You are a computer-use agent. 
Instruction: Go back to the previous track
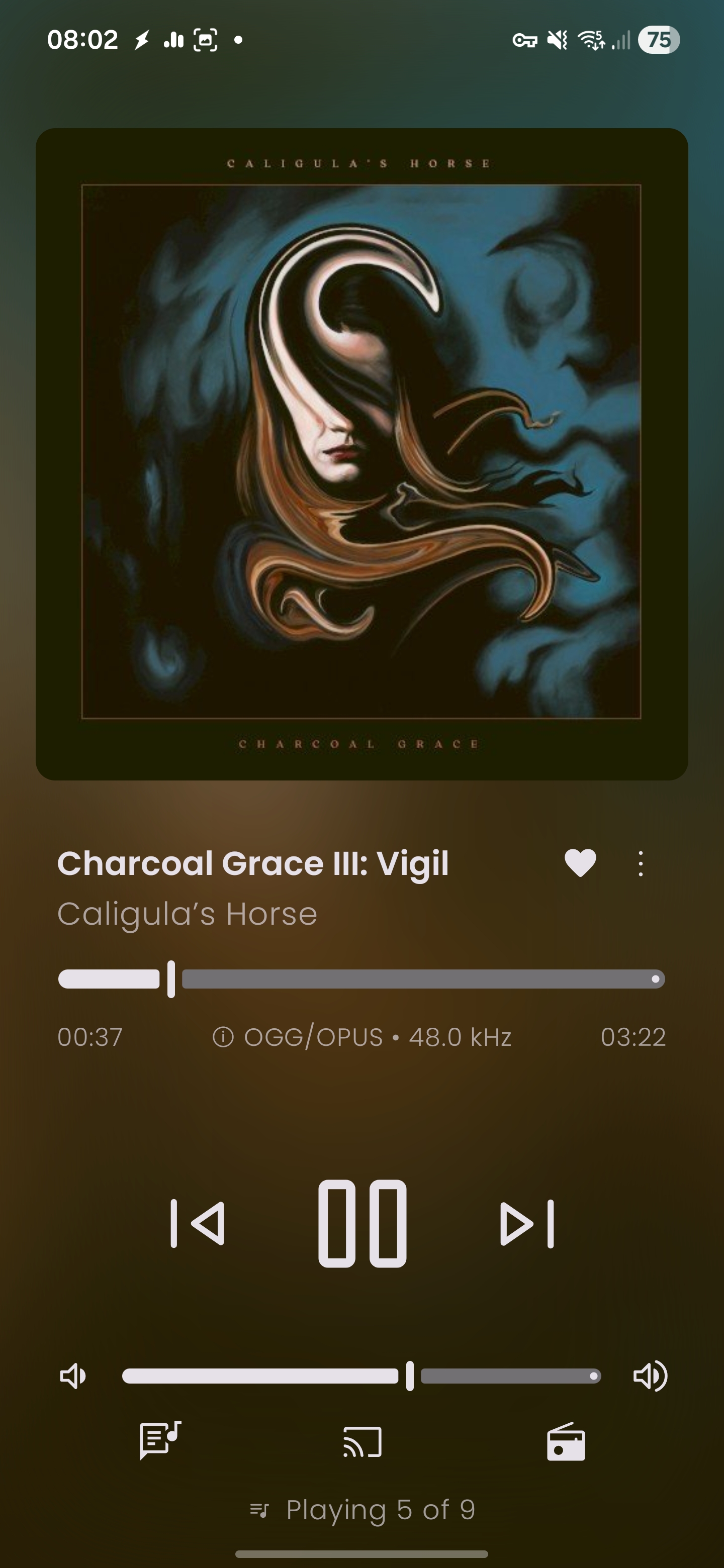(197, 1223)
